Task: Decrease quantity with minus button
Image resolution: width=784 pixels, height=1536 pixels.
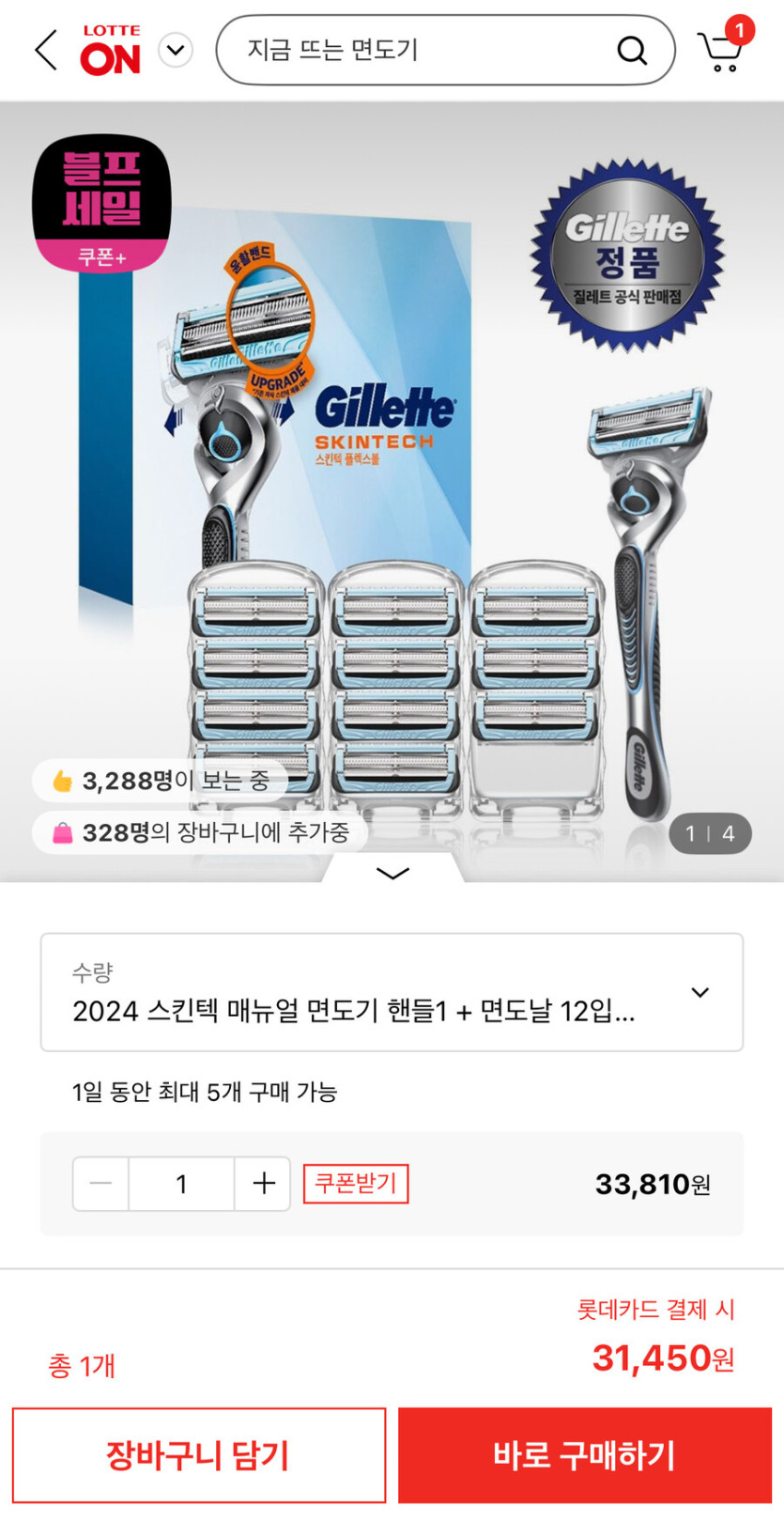Action: (100, 1184)
